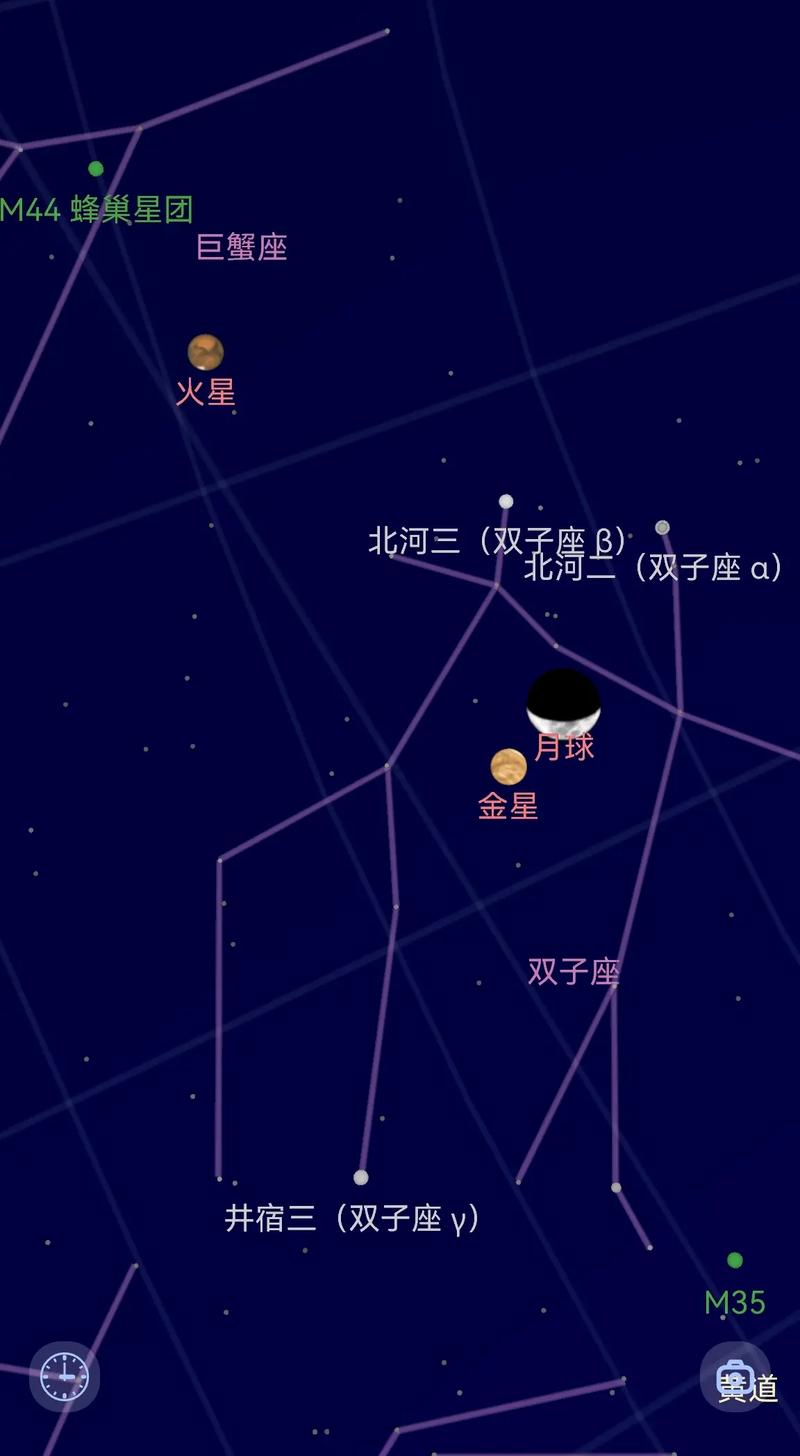This screenshot has width=800, height=1456.
Task: Open the time machine clock button
Action: 64,1376
